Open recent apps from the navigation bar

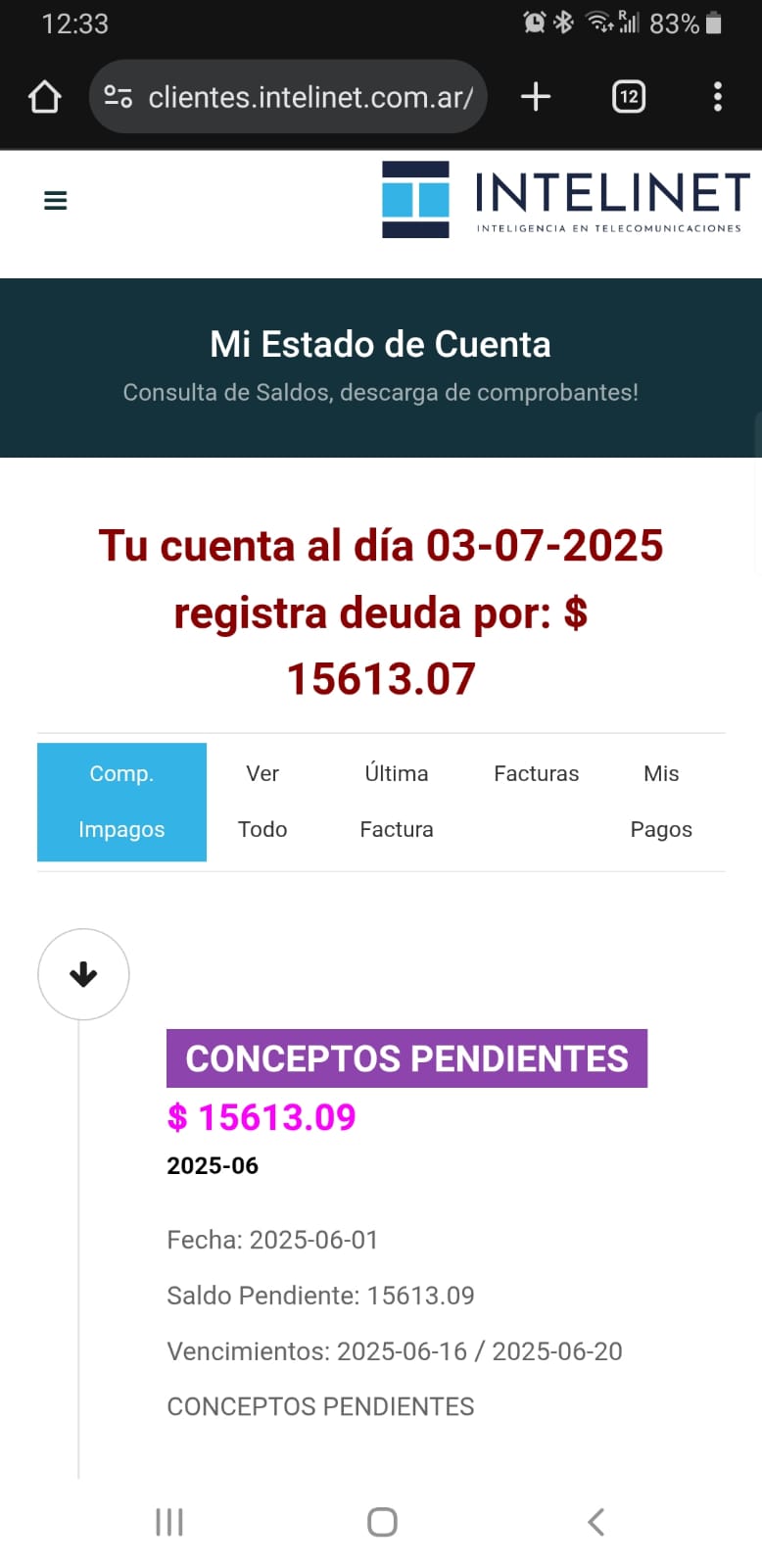coord(169,1522)
